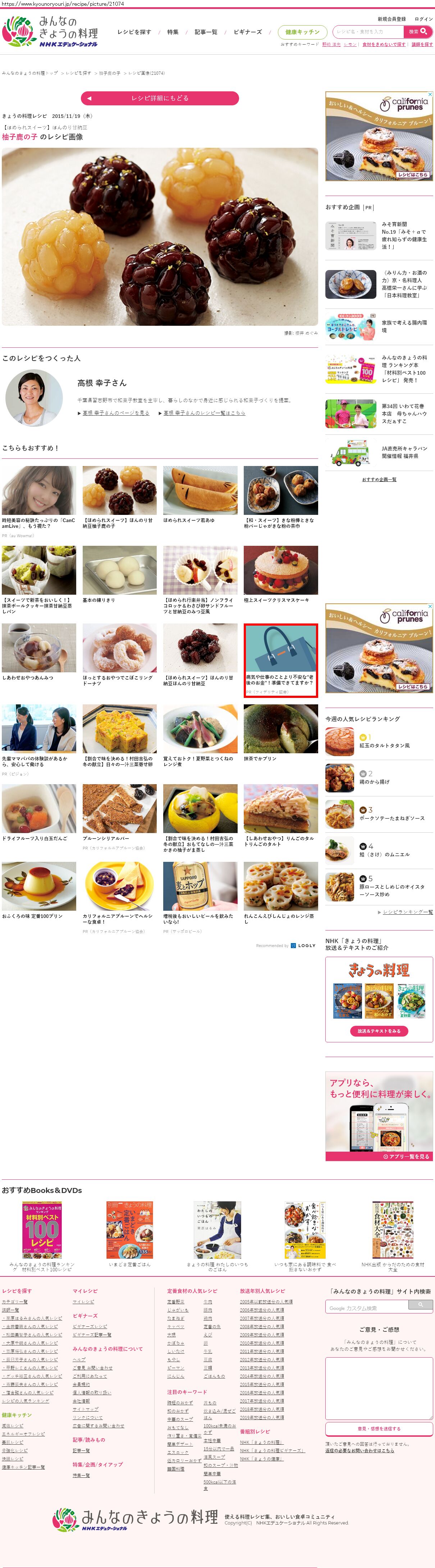Focus the Google カスタム検索 site search field
Viewport: 435px width, 1568px height.
point(366,1307)
